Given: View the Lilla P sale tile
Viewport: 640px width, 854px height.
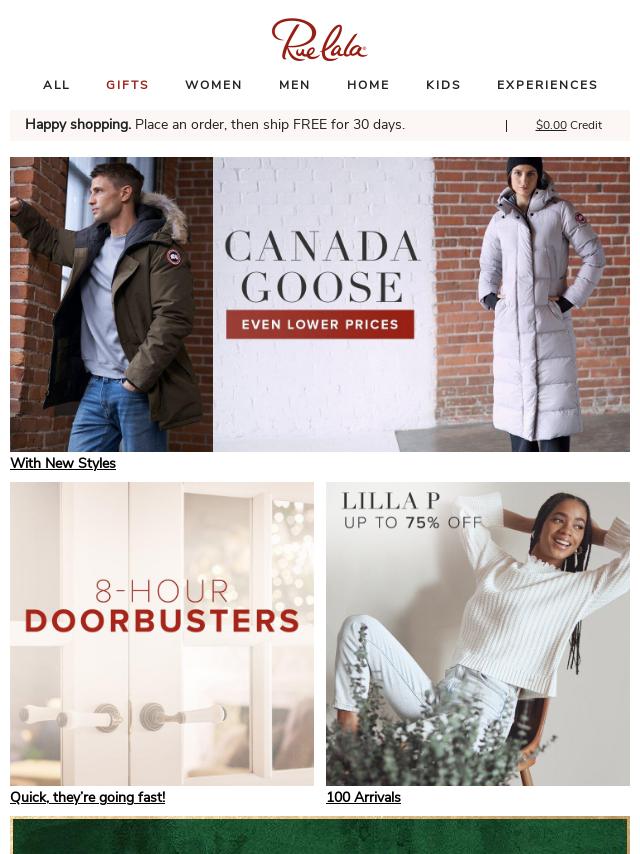Looking at the screenshot, I should coord(478,634).
